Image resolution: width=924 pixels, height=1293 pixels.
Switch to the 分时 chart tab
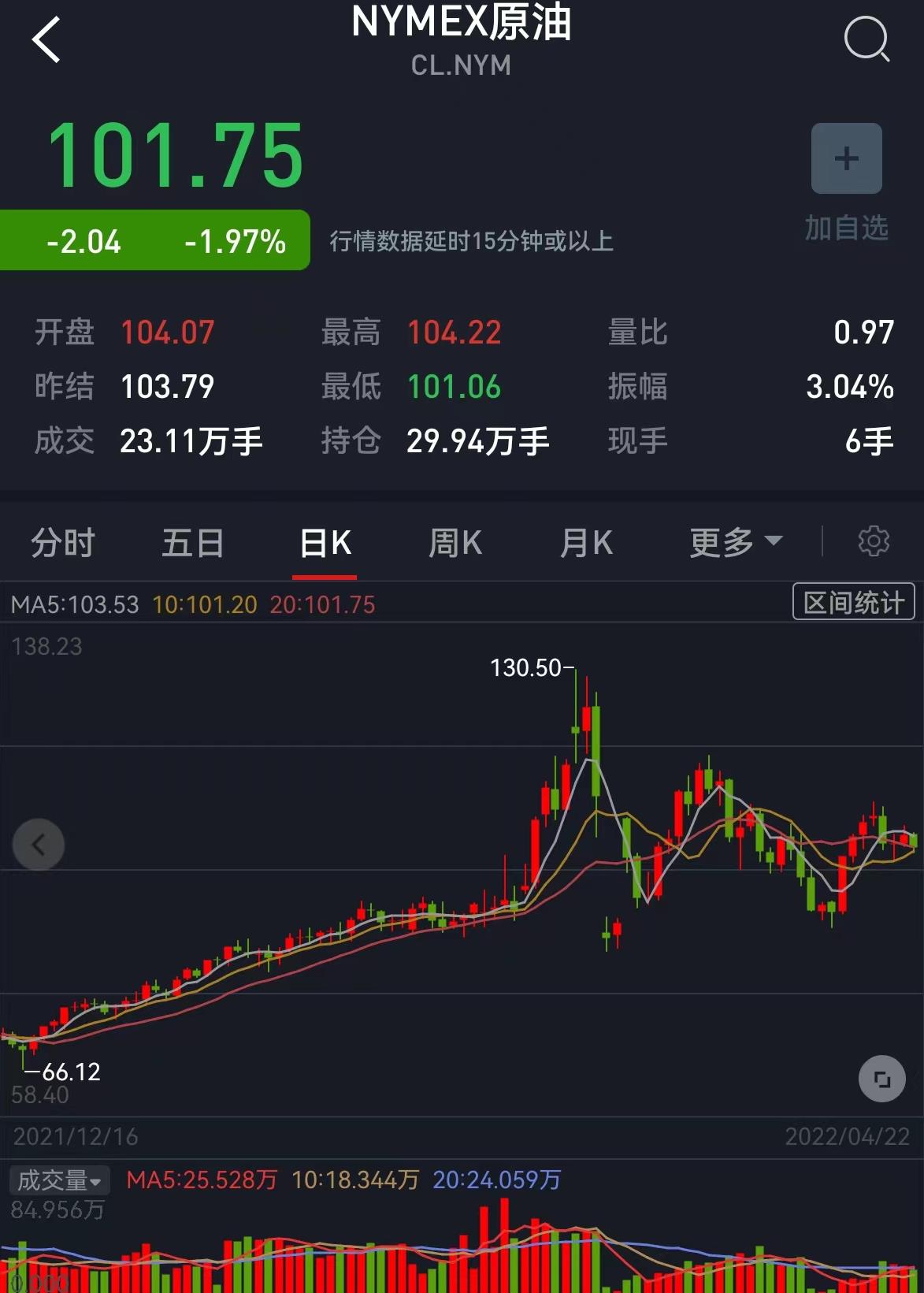click(63, 543)
